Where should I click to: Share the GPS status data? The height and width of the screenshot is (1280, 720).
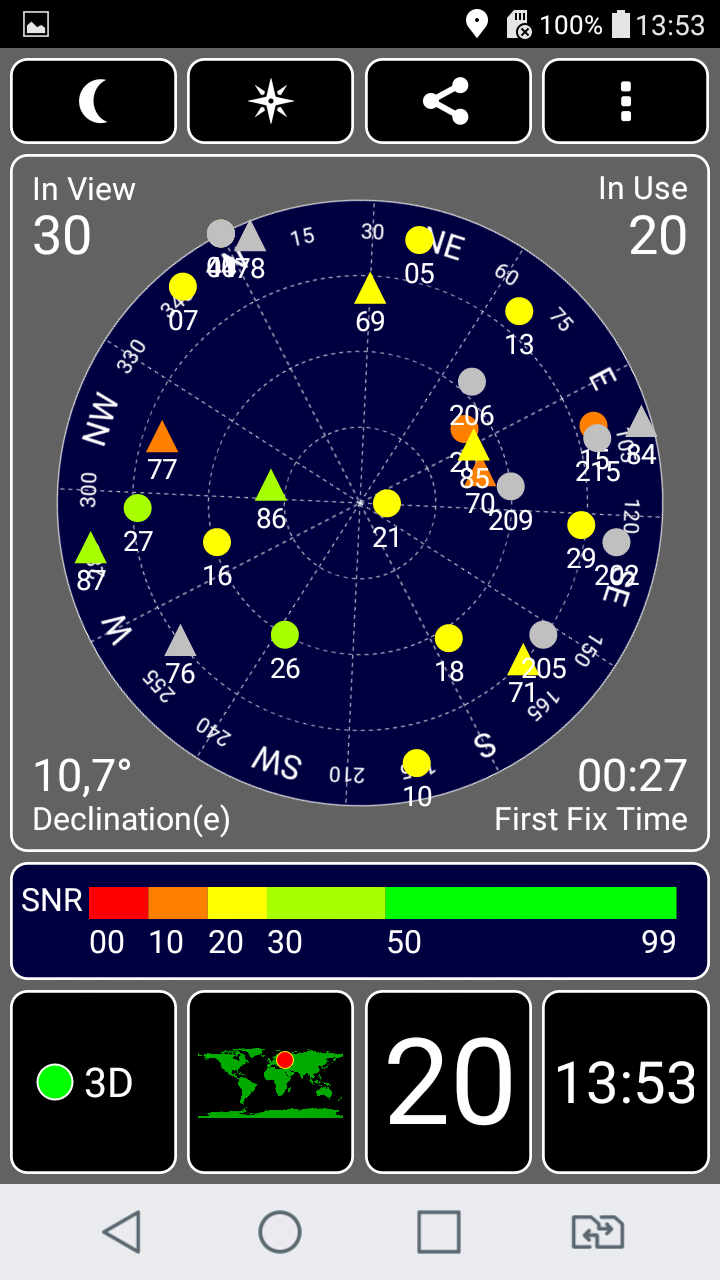point(448,101)
